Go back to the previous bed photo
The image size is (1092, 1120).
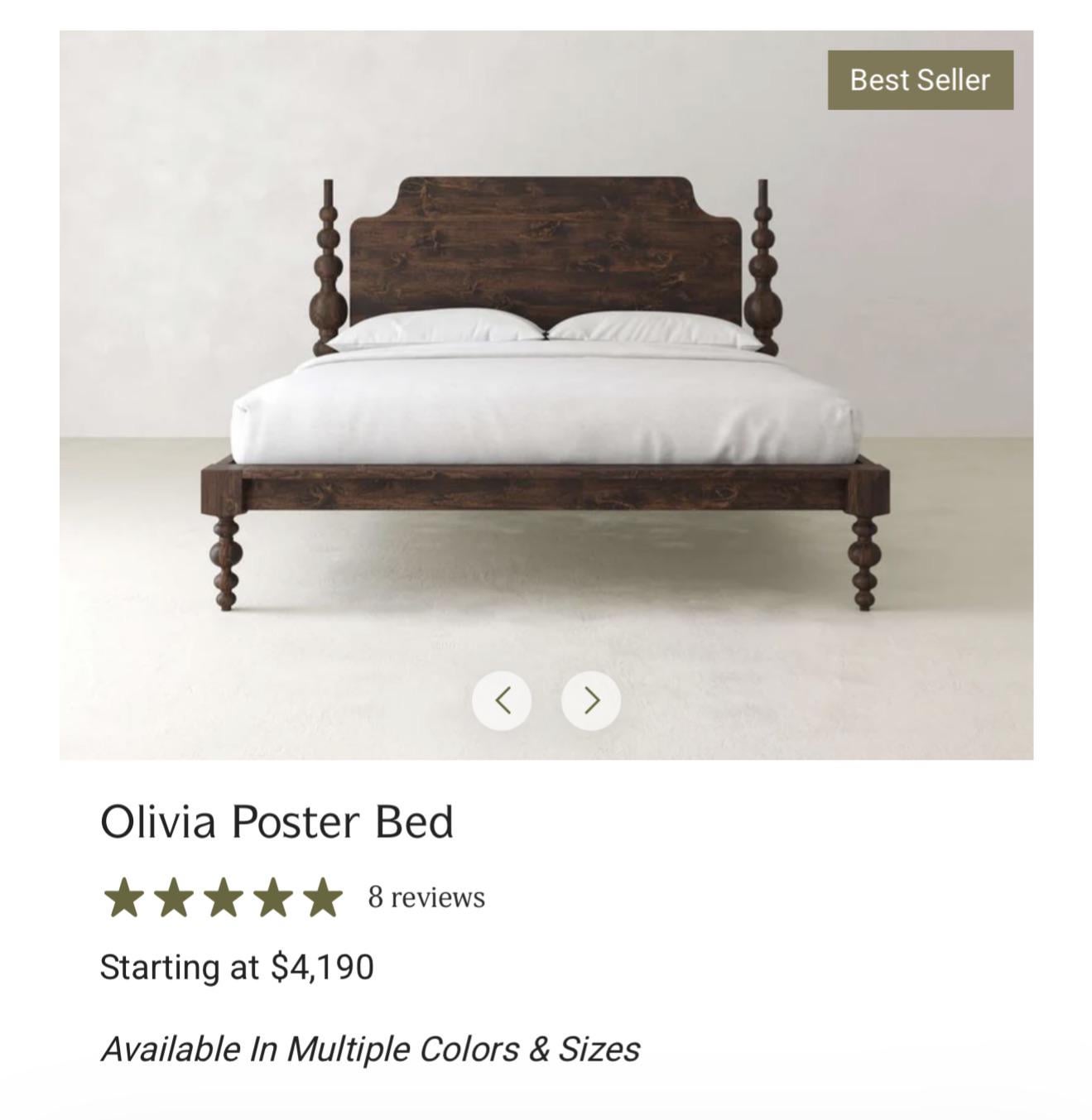tap(502, 700)
